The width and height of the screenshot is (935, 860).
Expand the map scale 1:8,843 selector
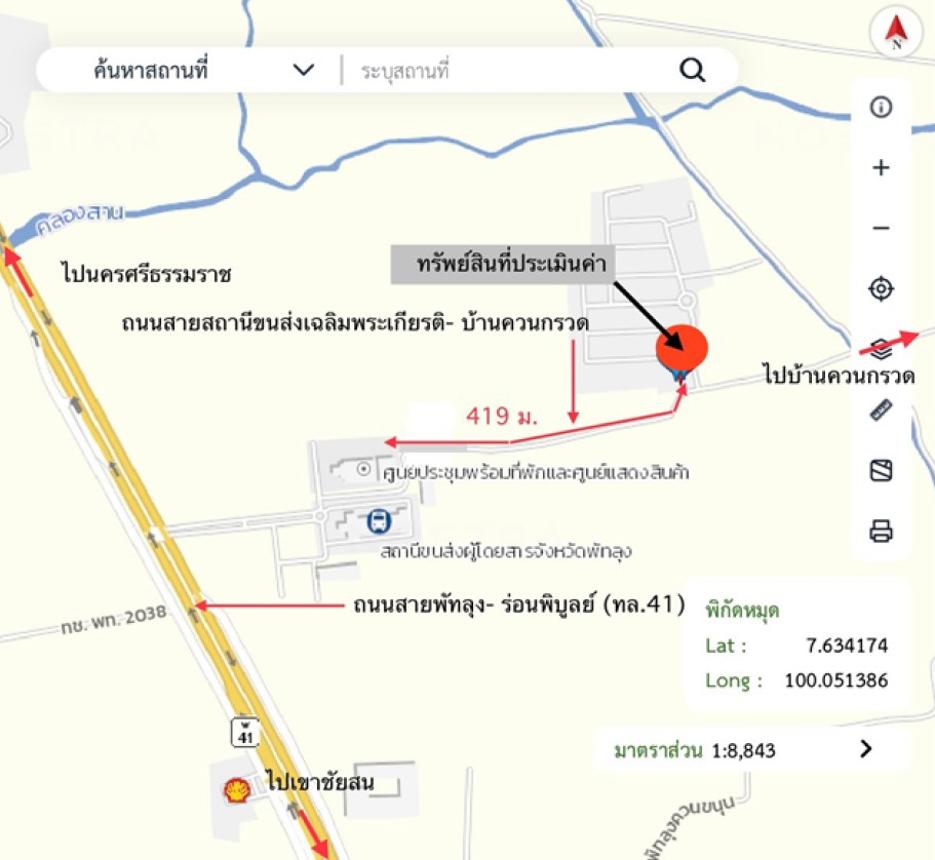point(866,749)
